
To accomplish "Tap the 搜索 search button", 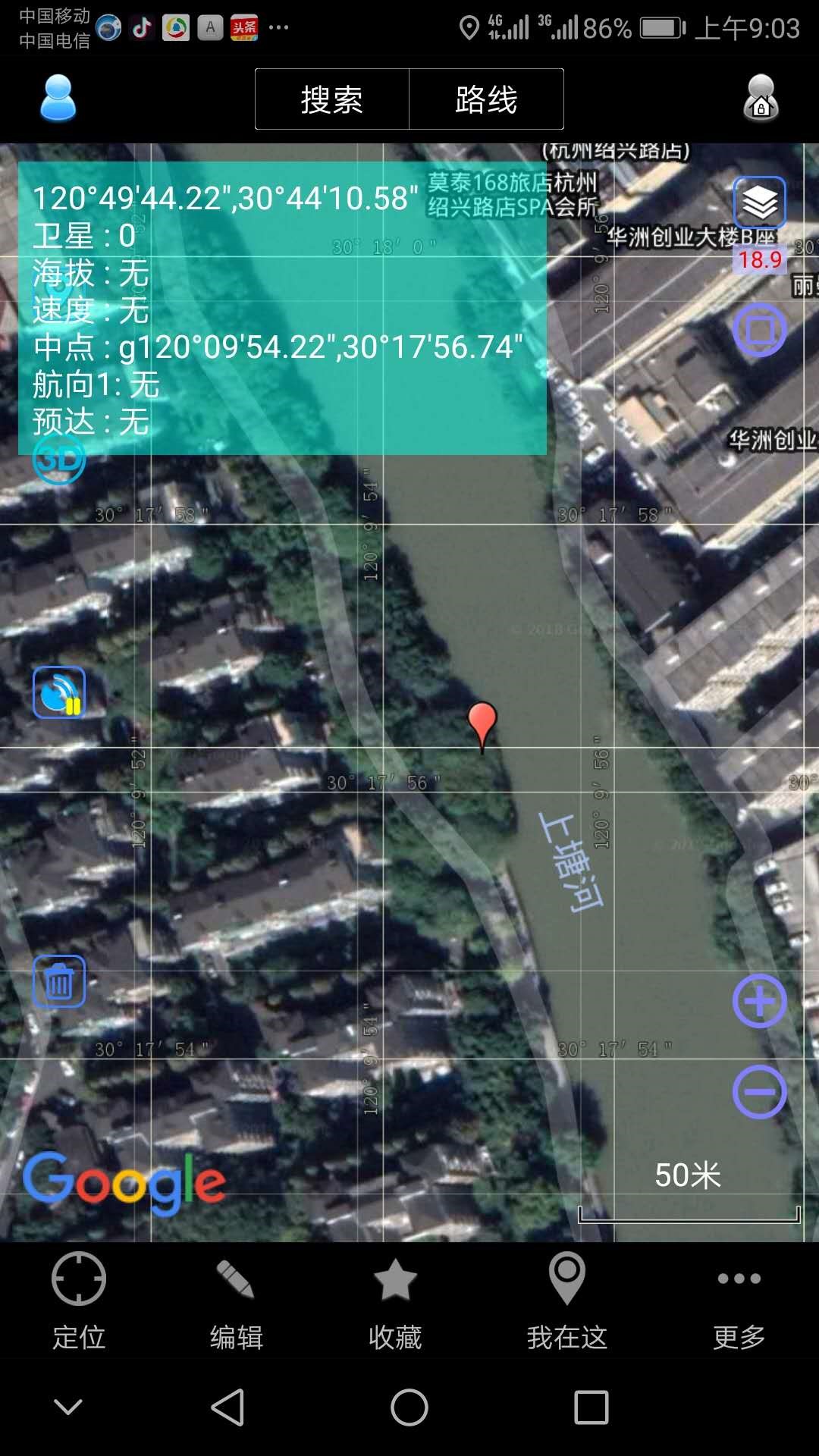I will tap(332, 99).
